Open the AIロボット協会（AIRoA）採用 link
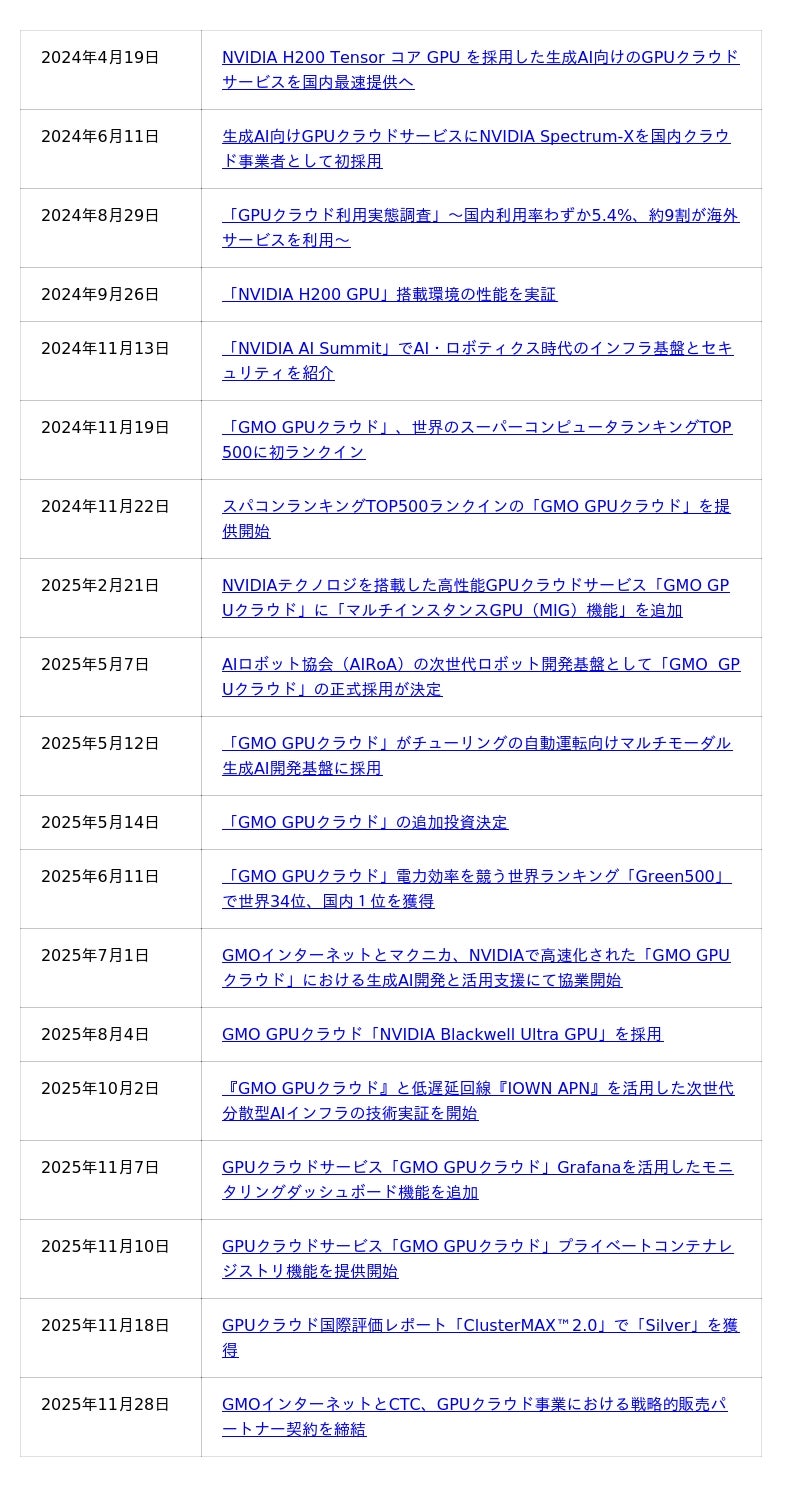This screenshot has height=1487, width=800. click(x=480, y=665)
